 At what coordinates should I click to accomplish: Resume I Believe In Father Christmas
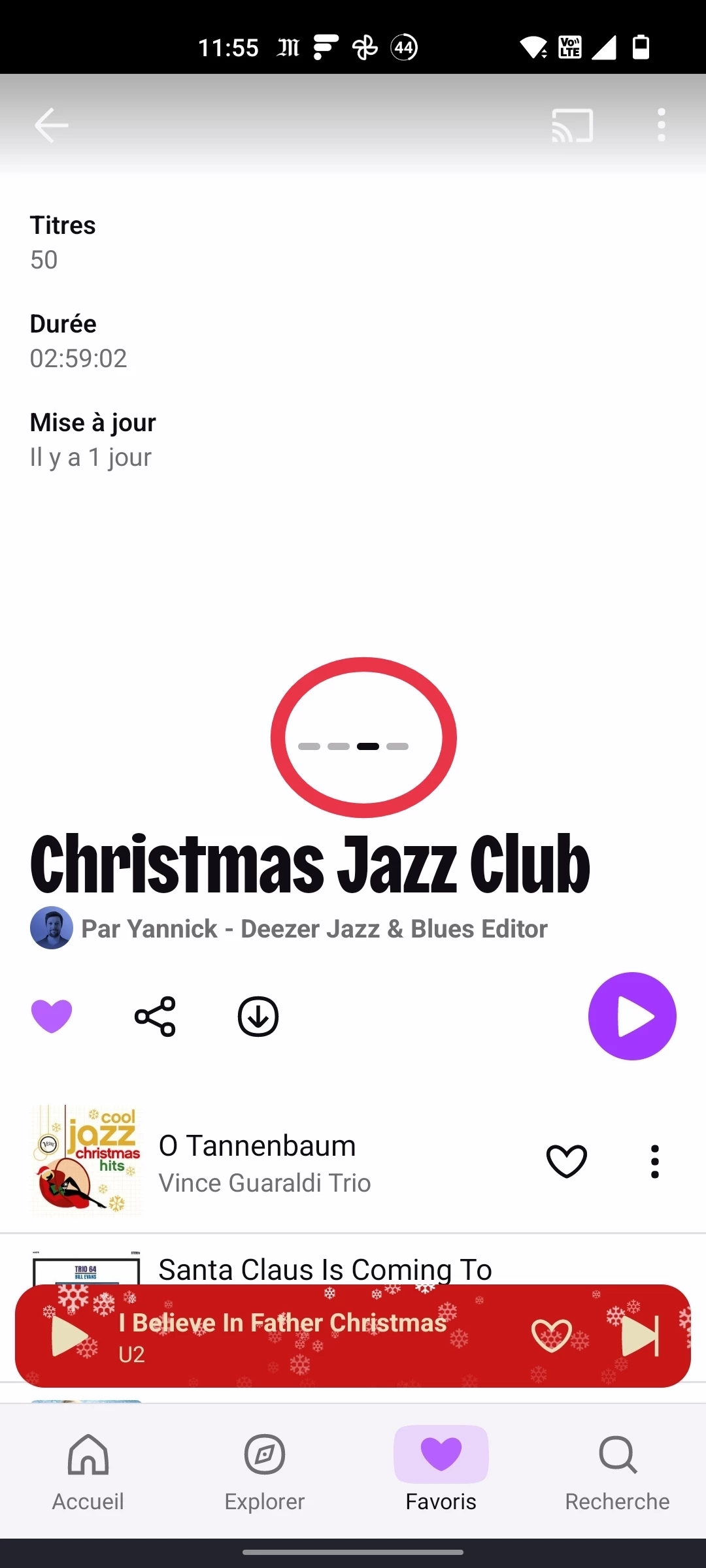pyautogui.click(x=70, y=1335)
